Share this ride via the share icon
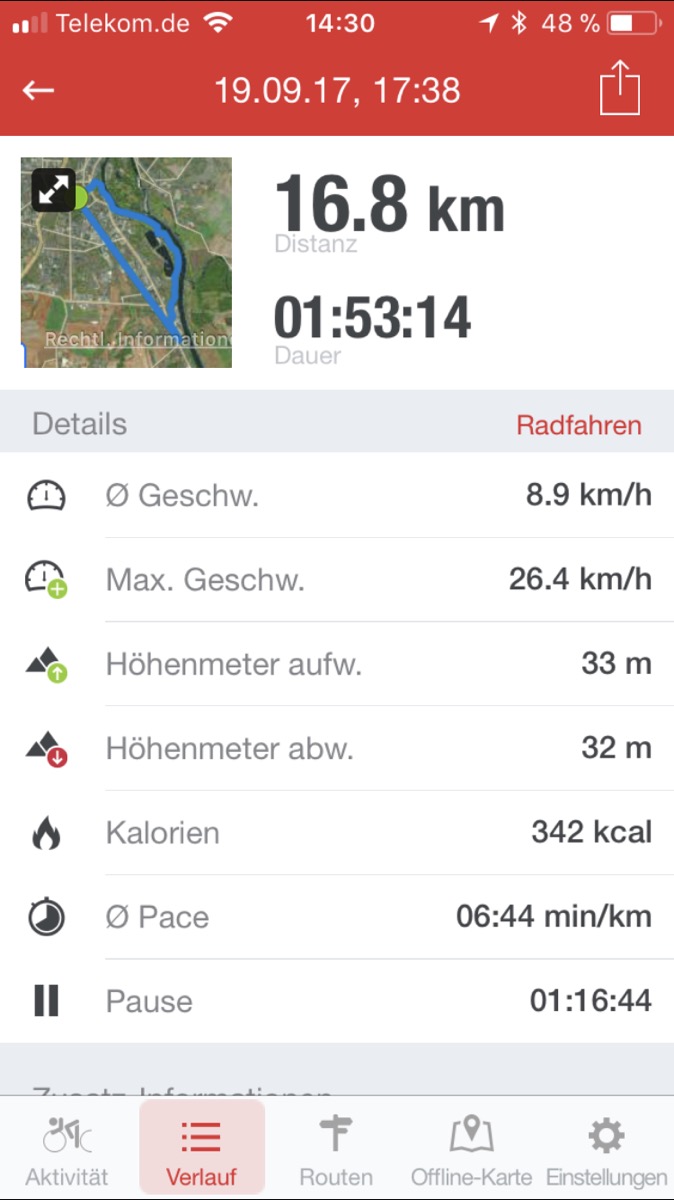Viewport: 674px width, 1200px height. pos(619,88)
